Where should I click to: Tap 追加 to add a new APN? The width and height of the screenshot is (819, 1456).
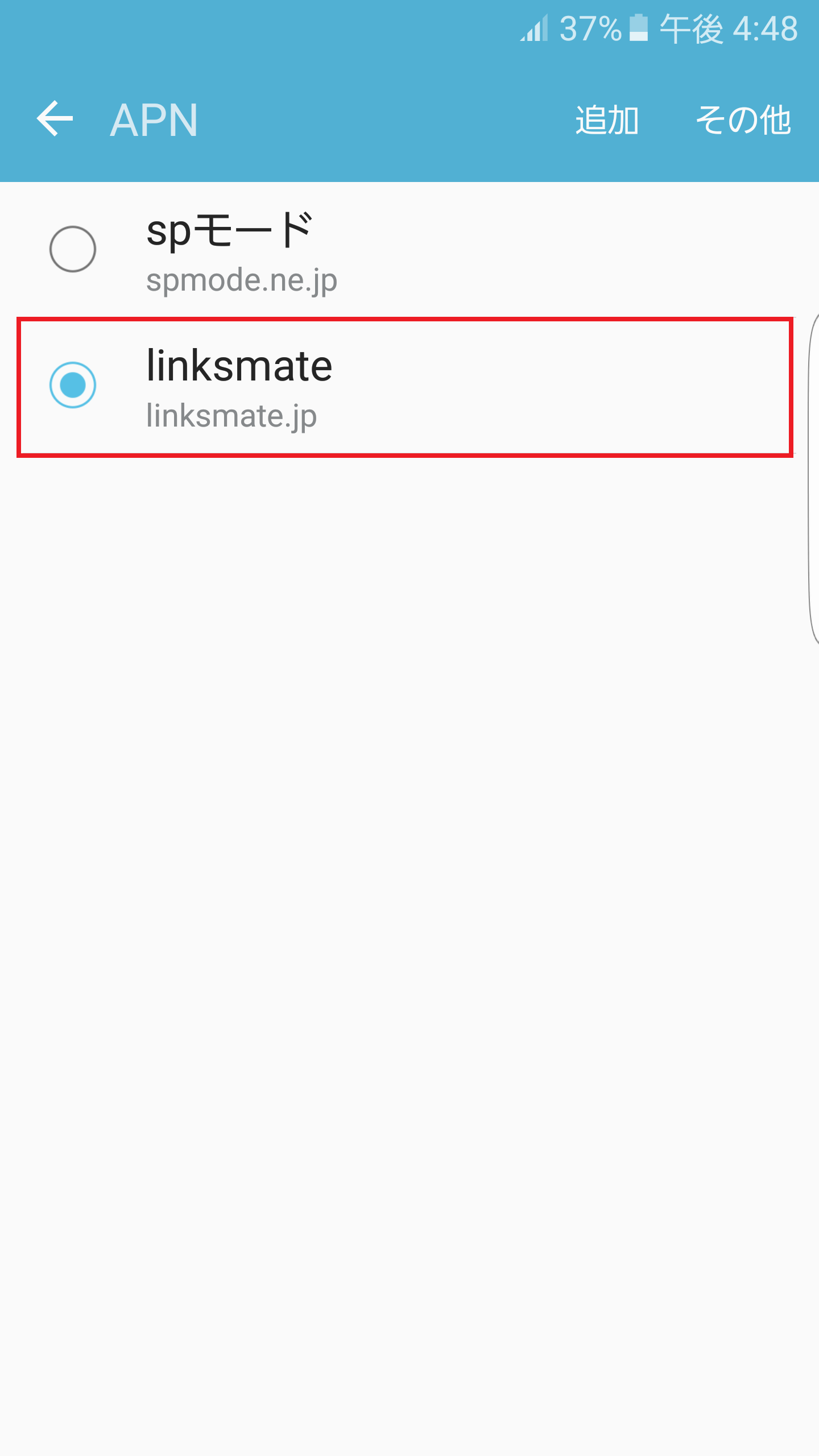(606, 120)
